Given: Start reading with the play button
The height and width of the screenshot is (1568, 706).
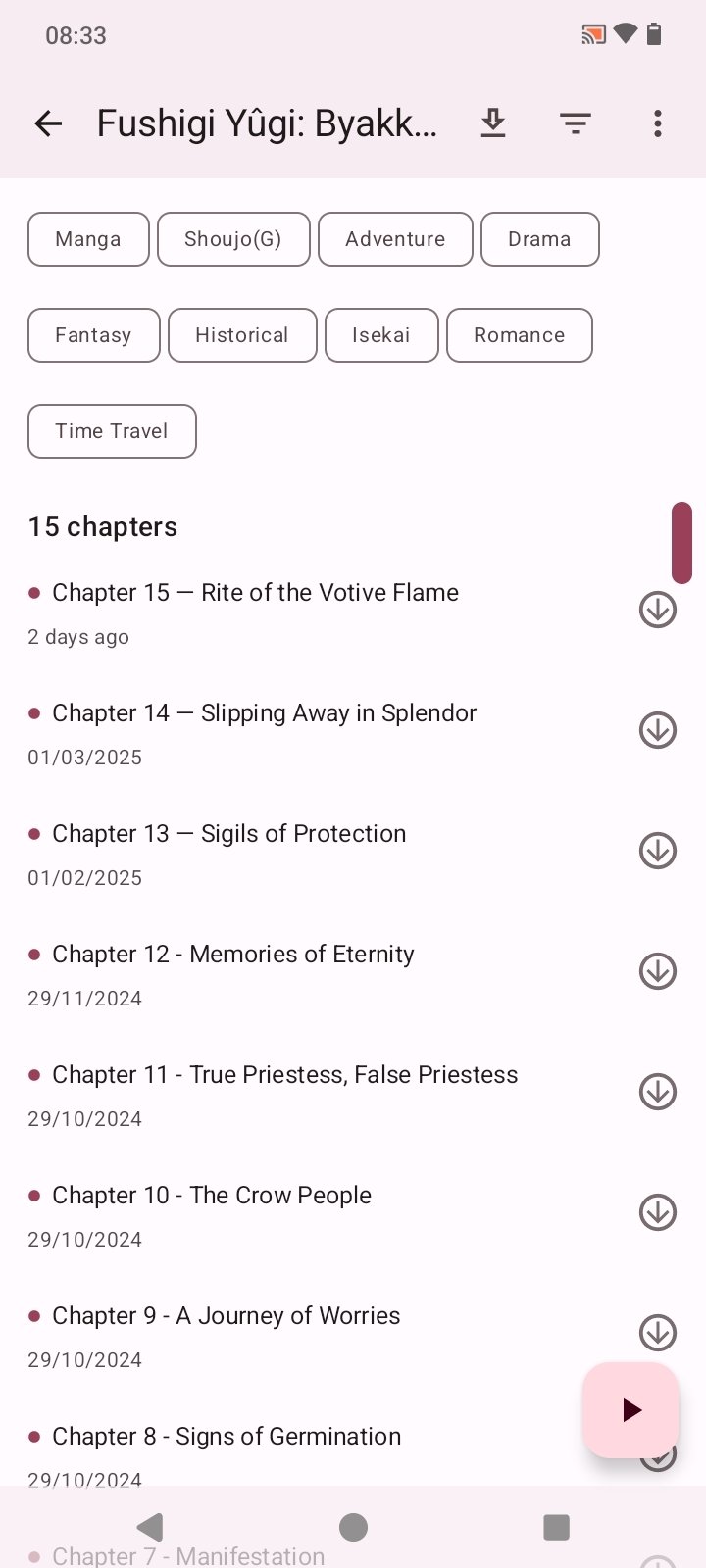Looking at the screenshot, I should (630, 1410).
